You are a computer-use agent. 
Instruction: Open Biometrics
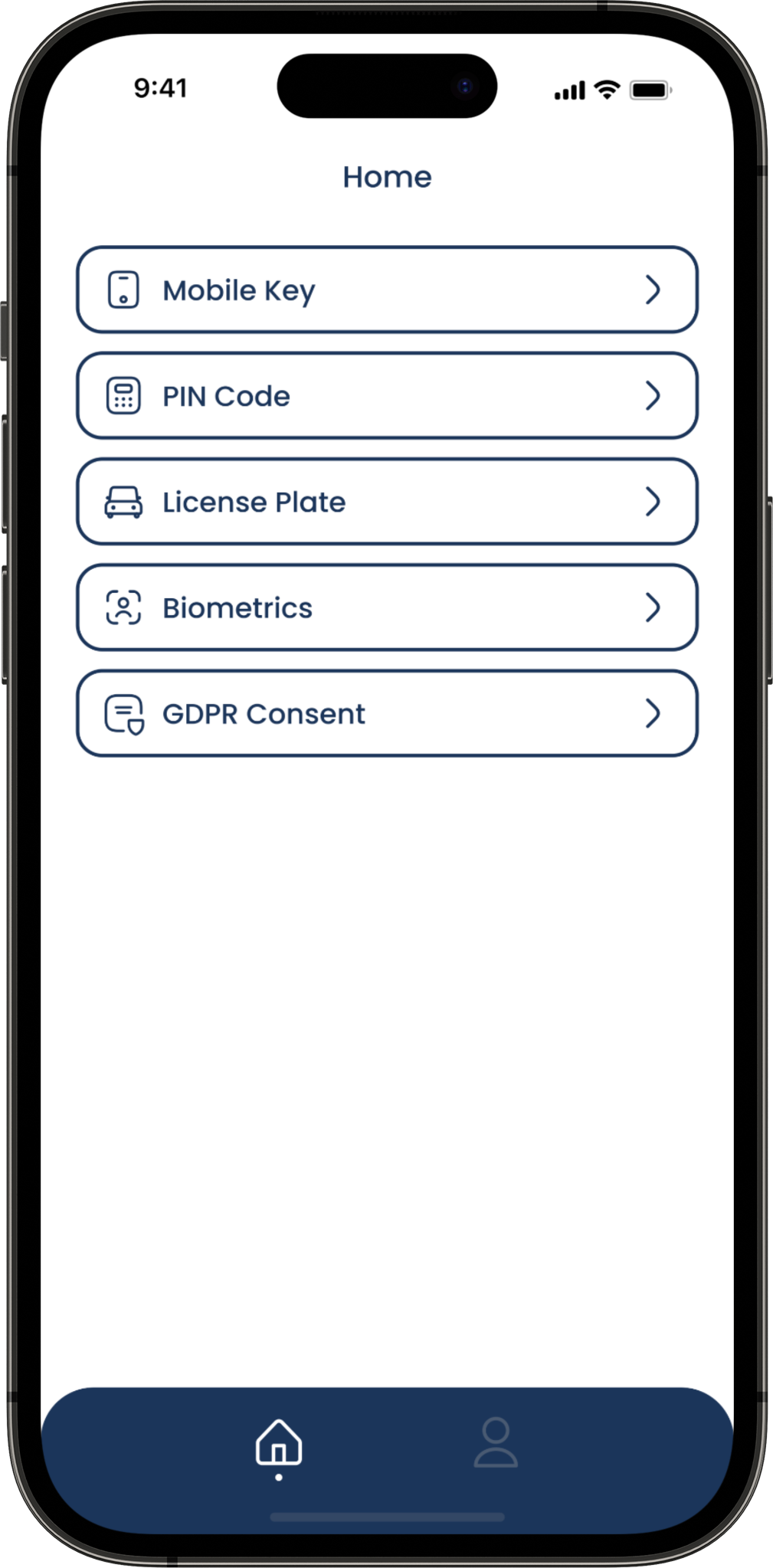tap(386, 607)
